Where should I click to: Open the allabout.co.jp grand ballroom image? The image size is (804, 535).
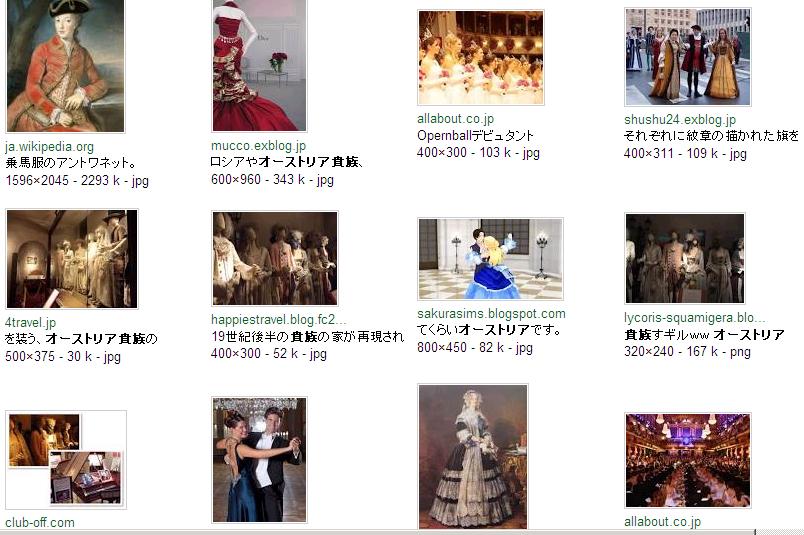(687, 460)
